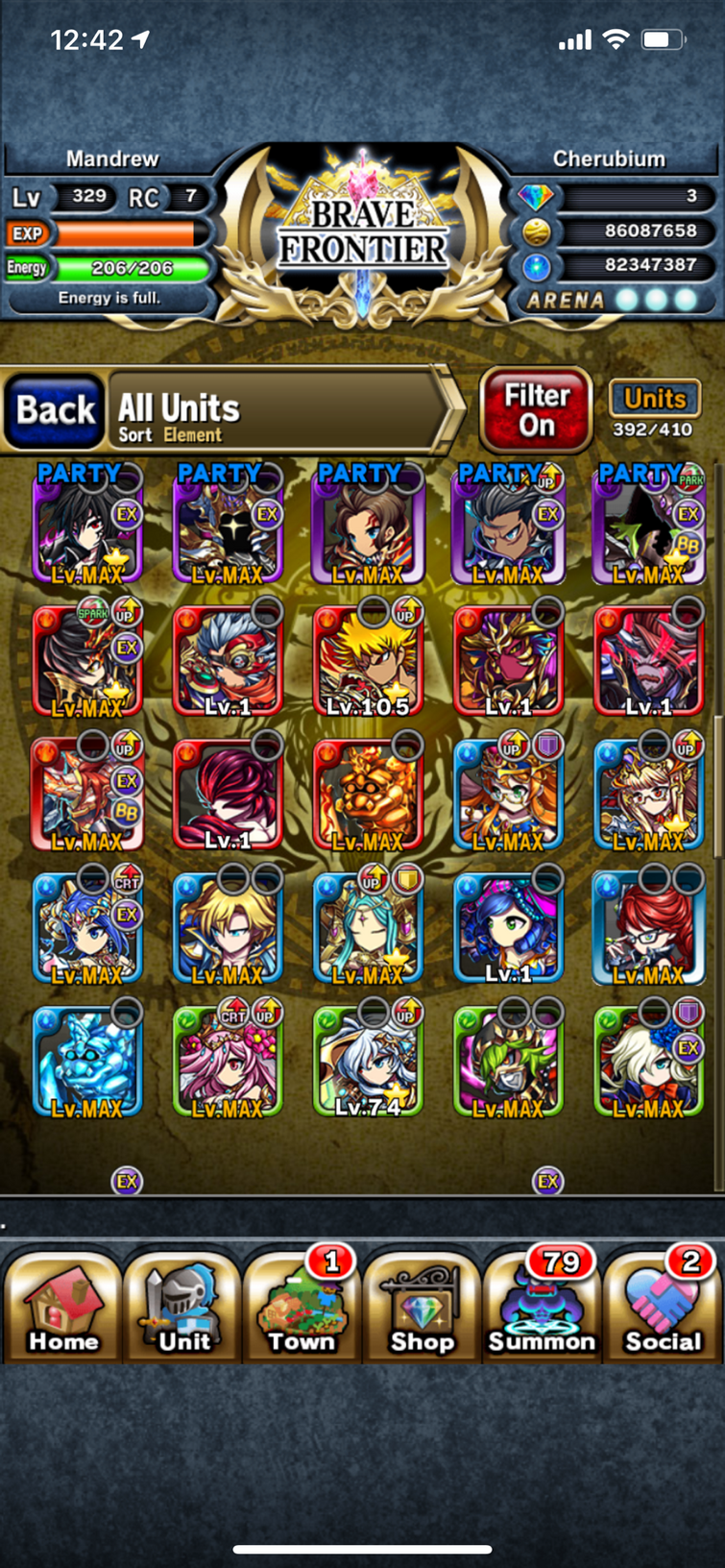Choose the golden fire statue unit
Screen dimensions: 725x1568
pyautogui.click(x=368, y=796)
